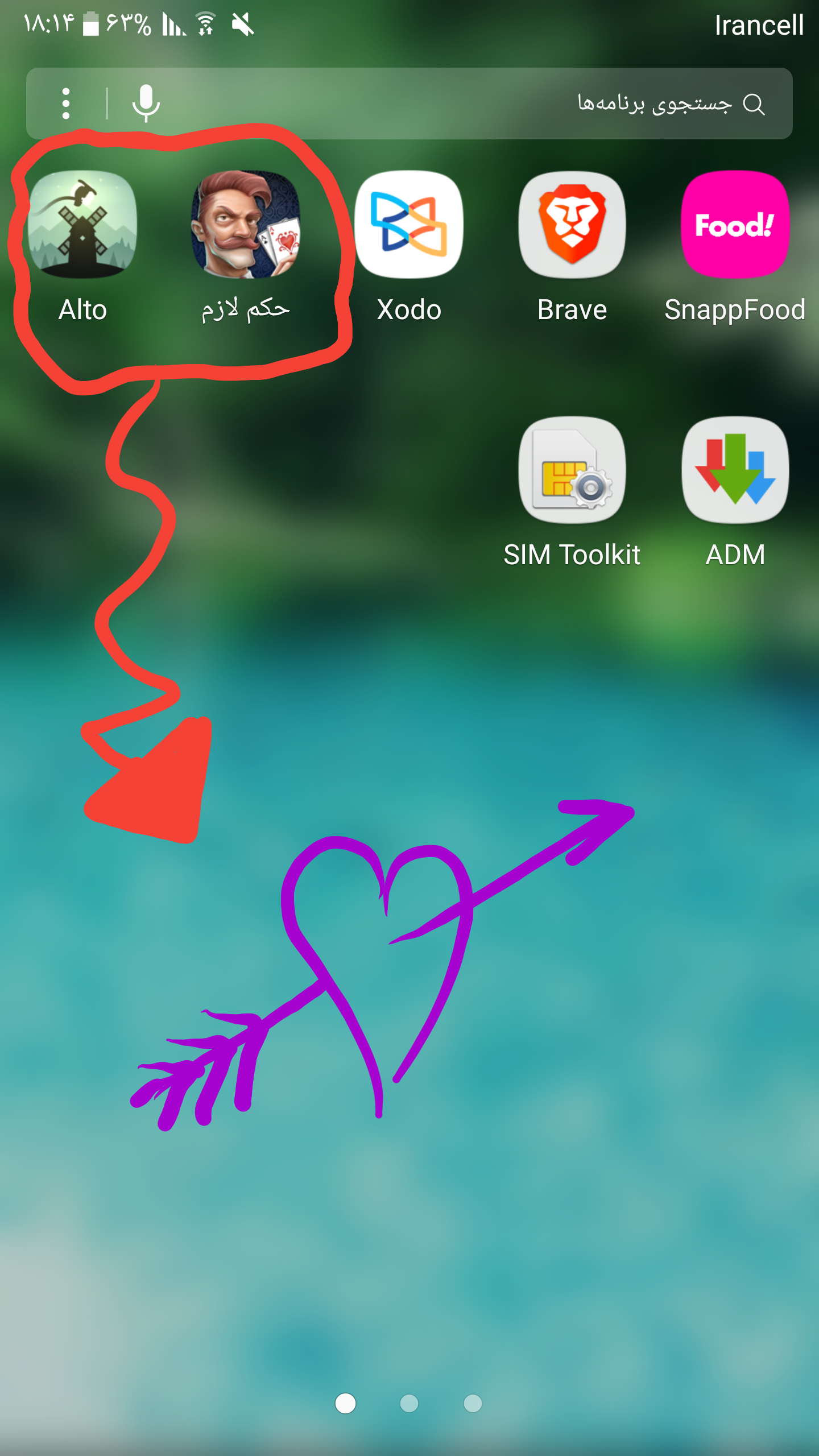Start voice search with the microphone

tap(146, 104)
